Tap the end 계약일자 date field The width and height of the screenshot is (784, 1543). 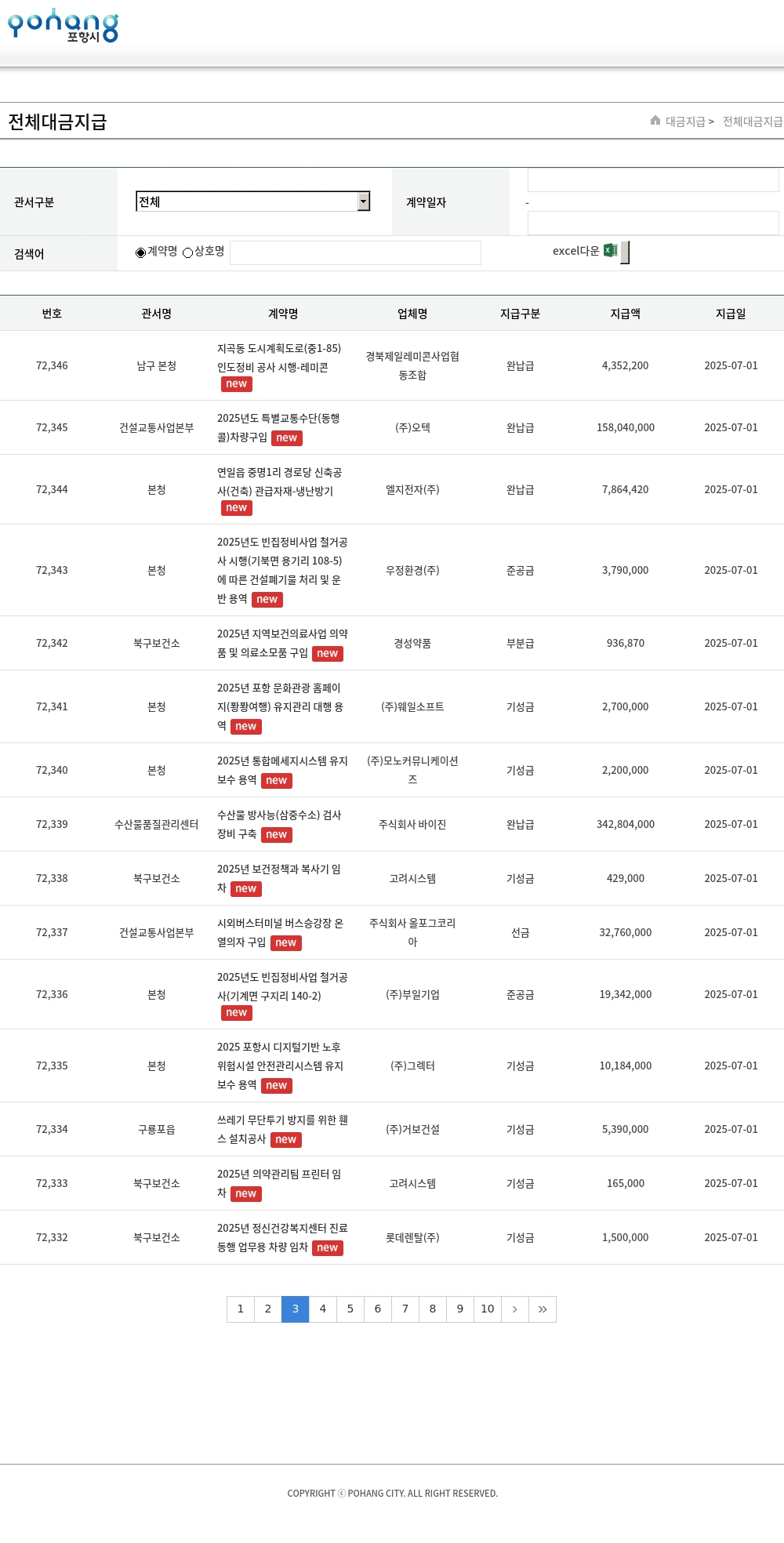653,223
